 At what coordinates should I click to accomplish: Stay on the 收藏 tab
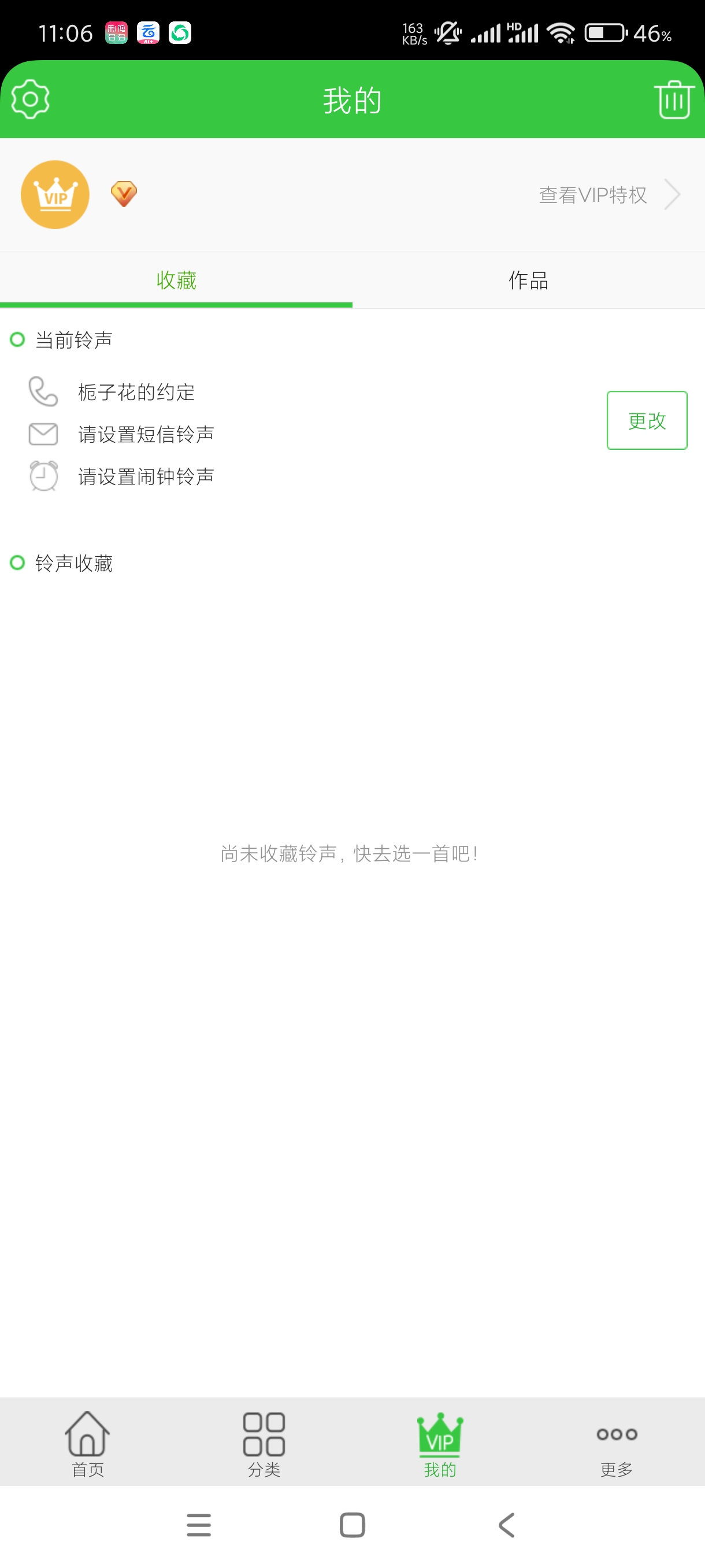click(176, 280)
